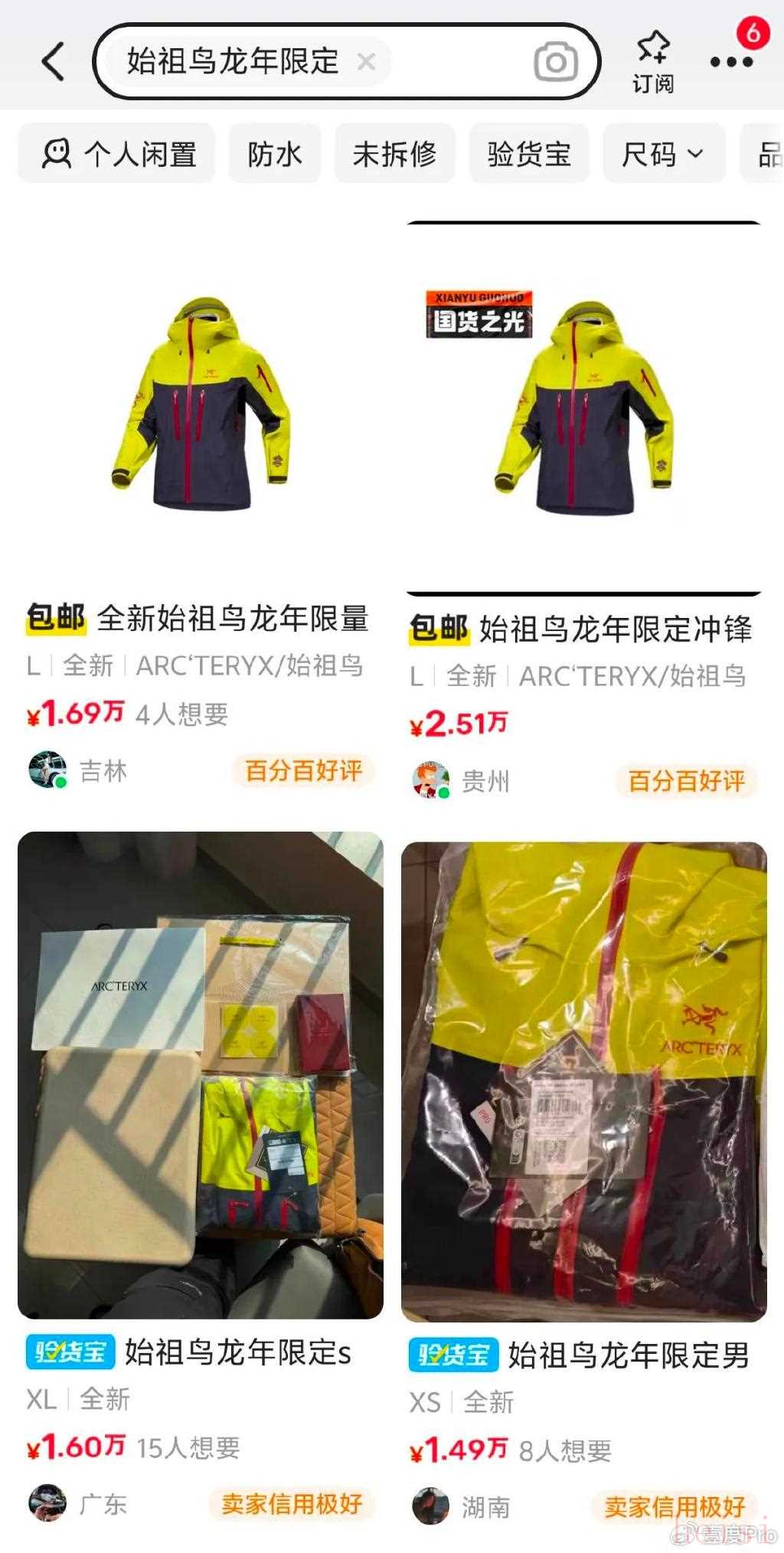
Task: Open camera image search
Action: point(555,62)
